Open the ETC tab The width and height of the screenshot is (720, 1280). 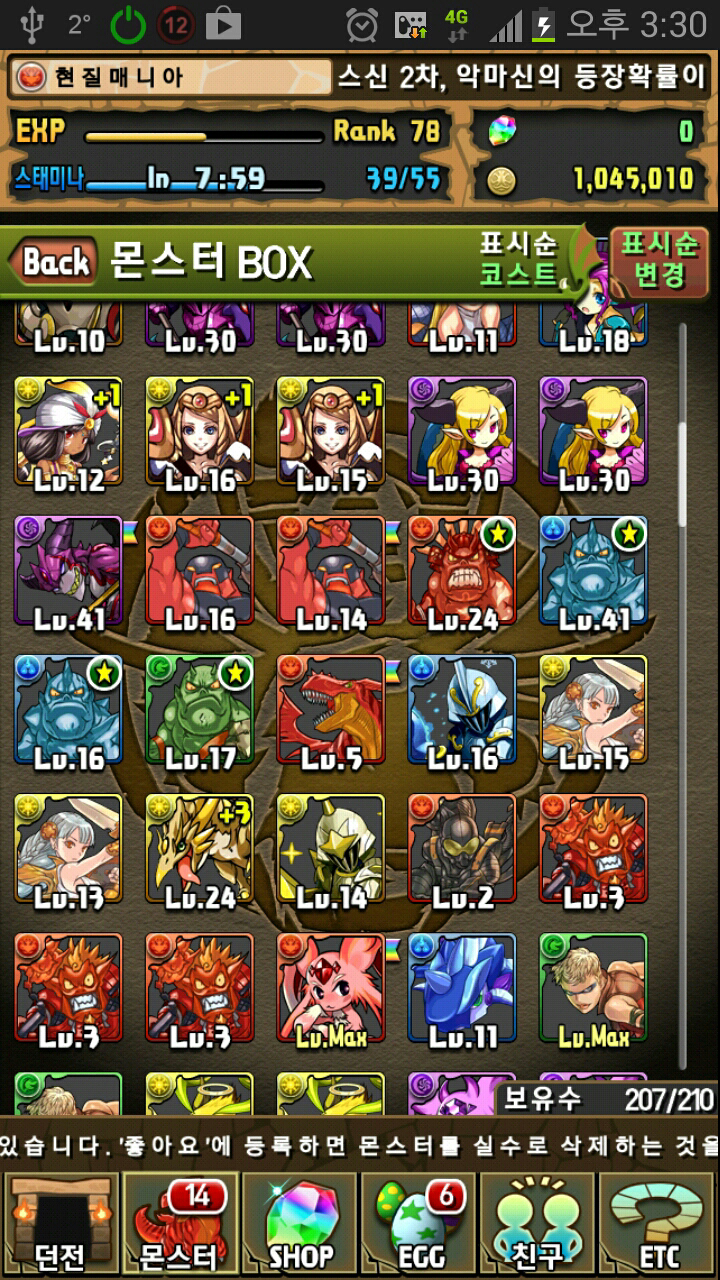[658, 1226]
